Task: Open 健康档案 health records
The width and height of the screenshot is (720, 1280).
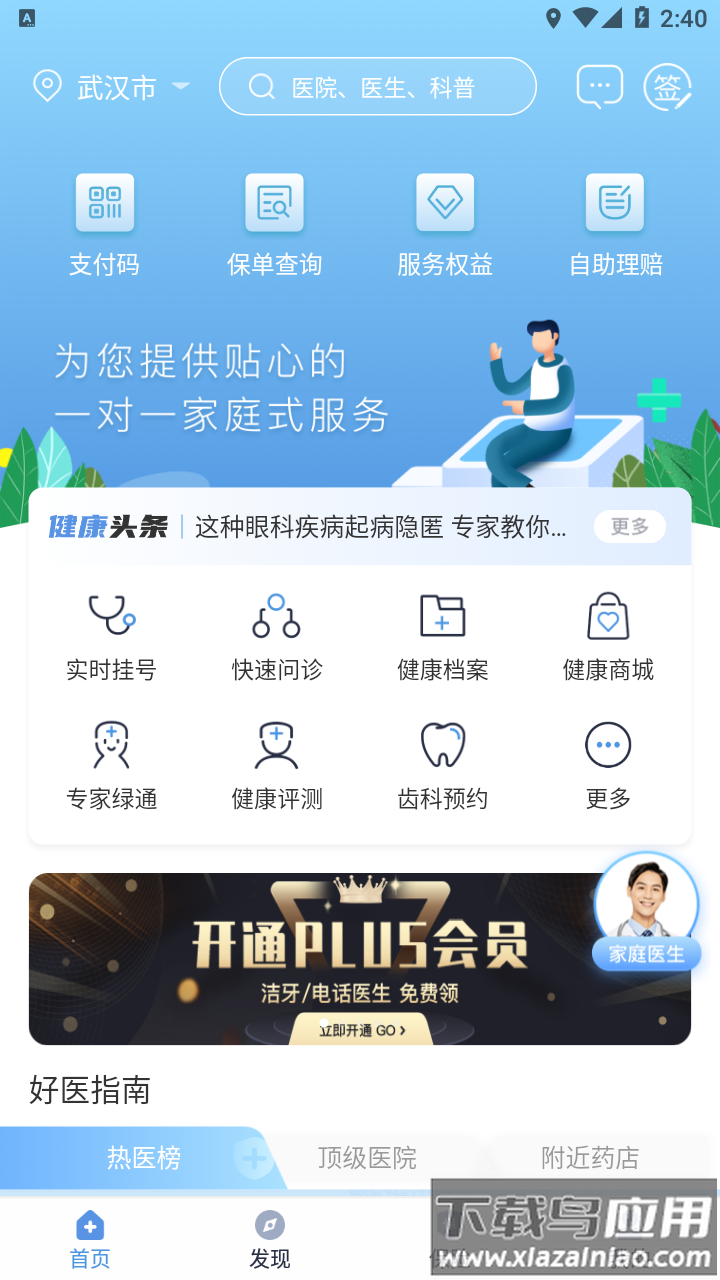Action: (x=443, y=635)
